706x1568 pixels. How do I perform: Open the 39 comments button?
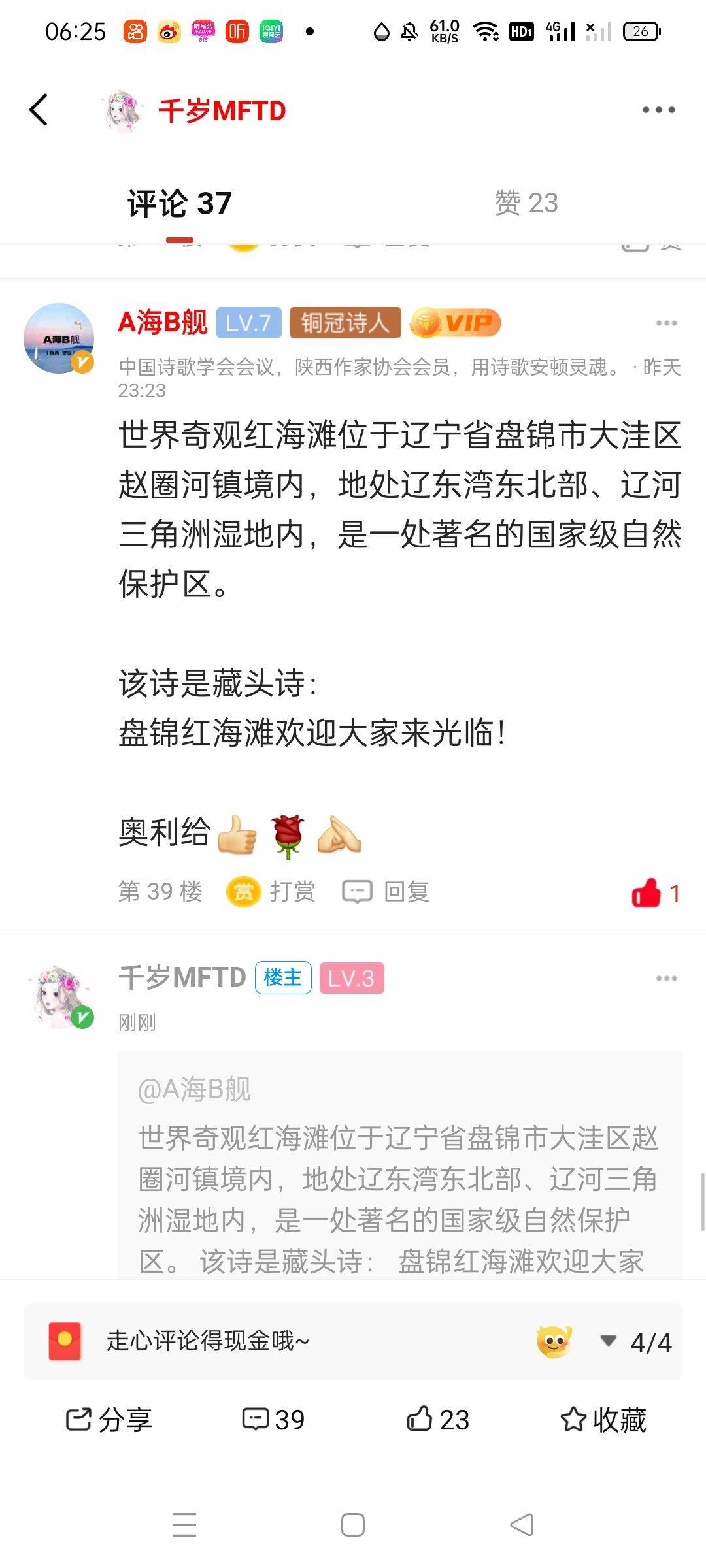click(273, 1420)
